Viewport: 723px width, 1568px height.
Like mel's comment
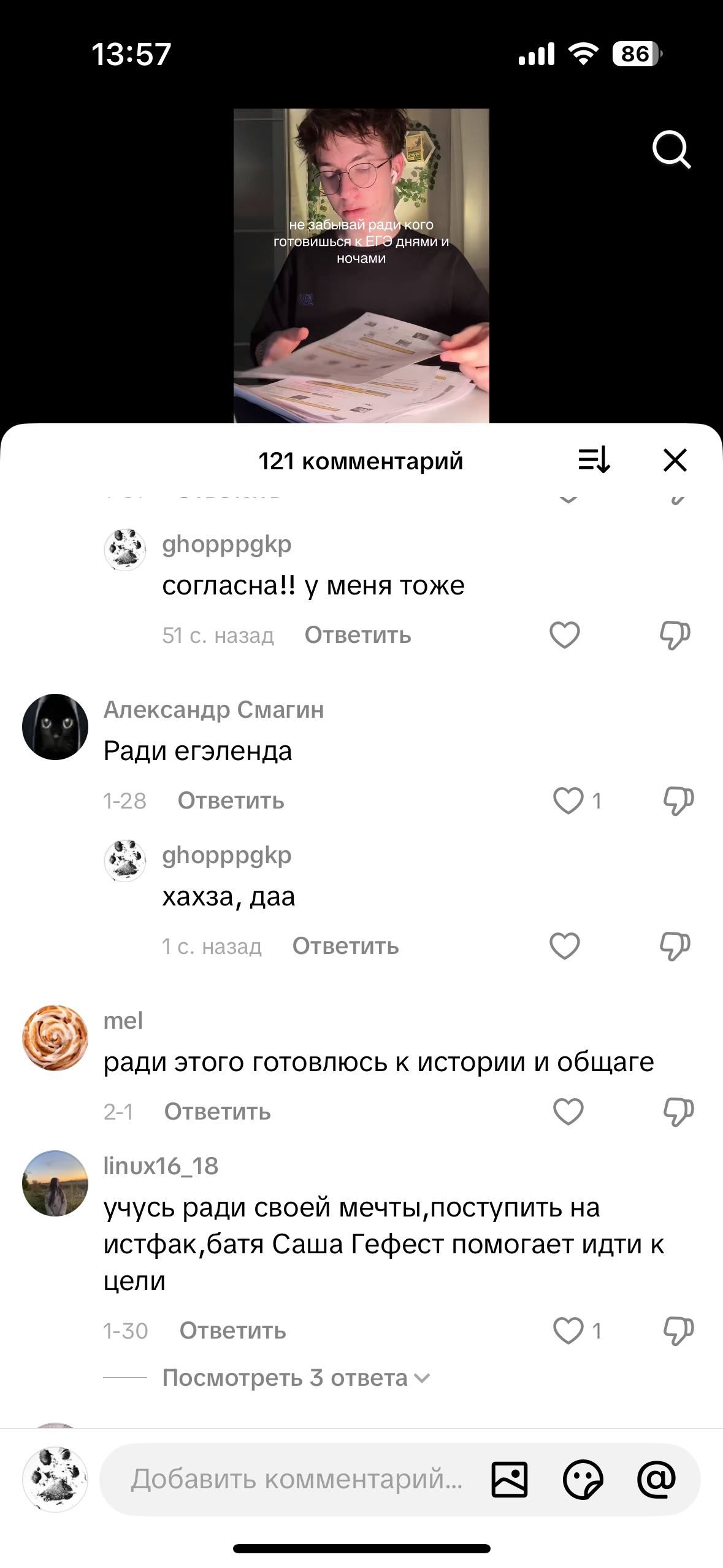(x=568, y=1112)
